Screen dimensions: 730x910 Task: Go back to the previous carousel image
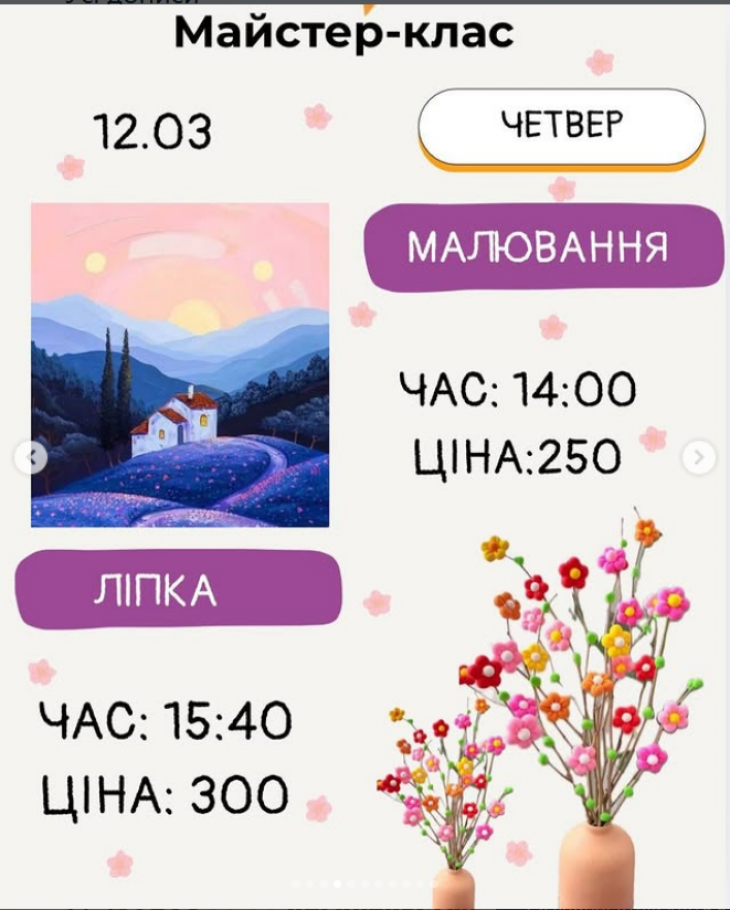pyautogui.click(x=31, y=457)
